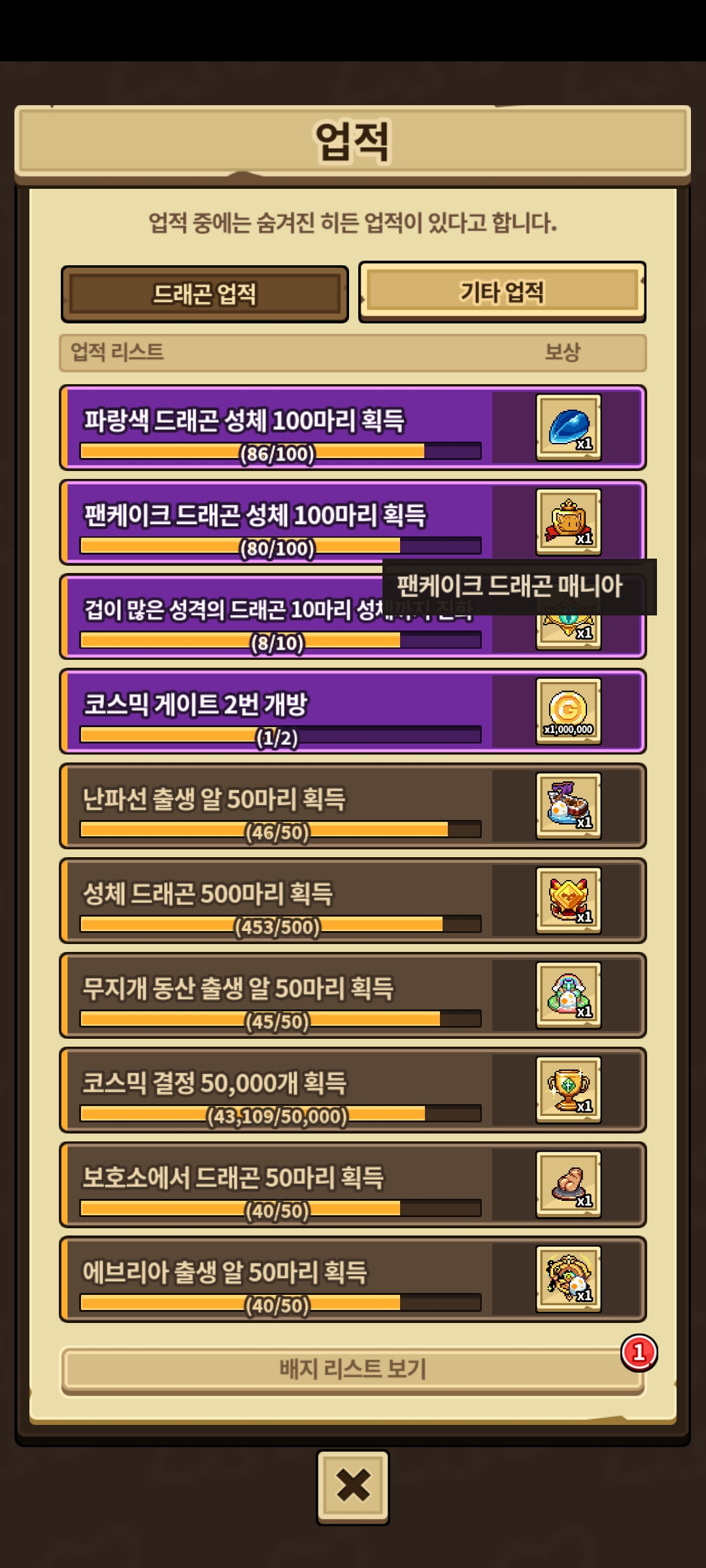
Task: Tap reward icon for 파랑색 드래곤 성체 100마리 획득
Action: 568,428
